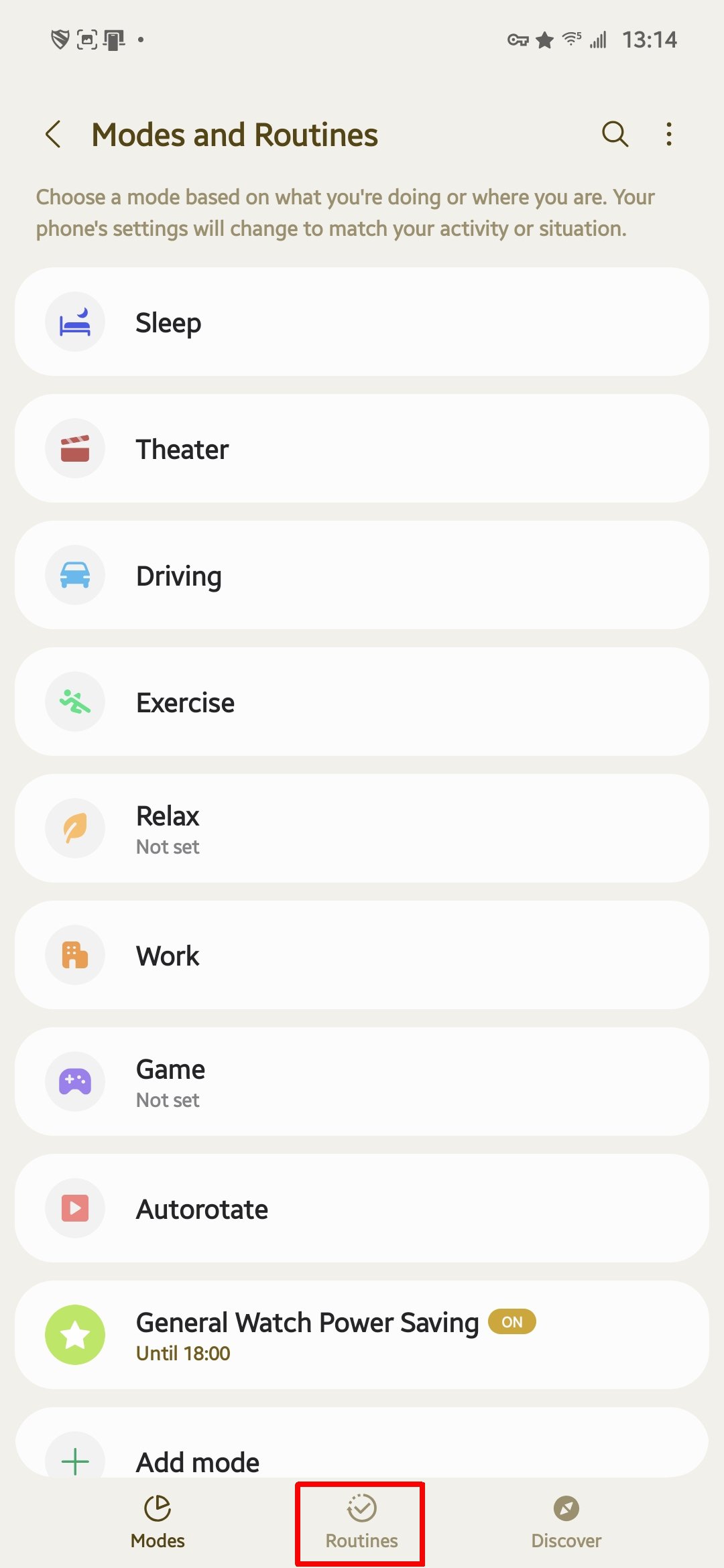The width and height of the screenshot is (724, 1568).
Task: Choose the Exercise mode
Action: click(x=362, y=702)
